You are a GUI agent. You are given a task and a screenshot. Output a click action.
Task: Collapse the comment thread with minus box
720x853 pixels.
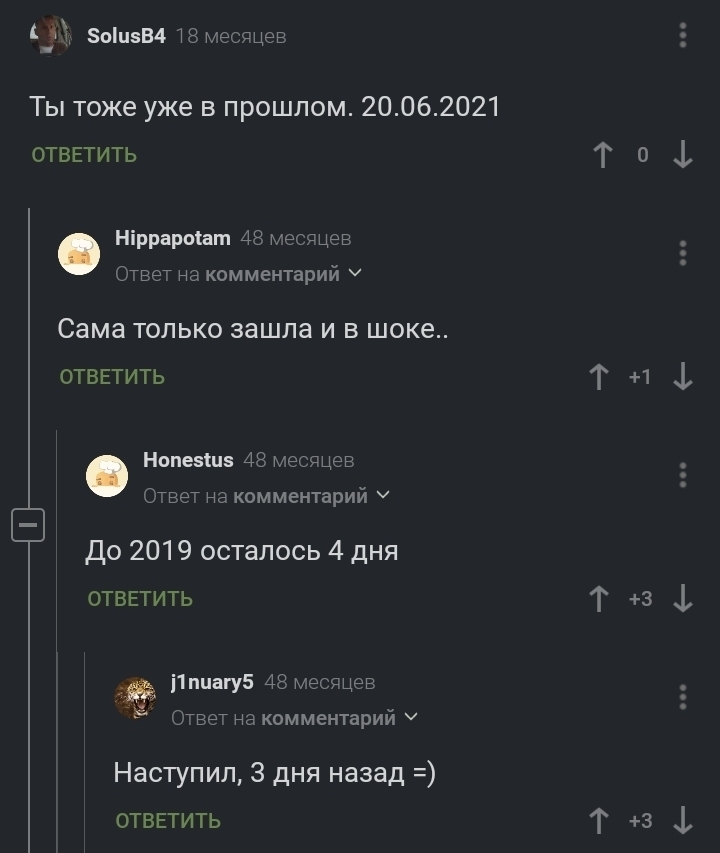pyautogui.click(x=28, y=524)
